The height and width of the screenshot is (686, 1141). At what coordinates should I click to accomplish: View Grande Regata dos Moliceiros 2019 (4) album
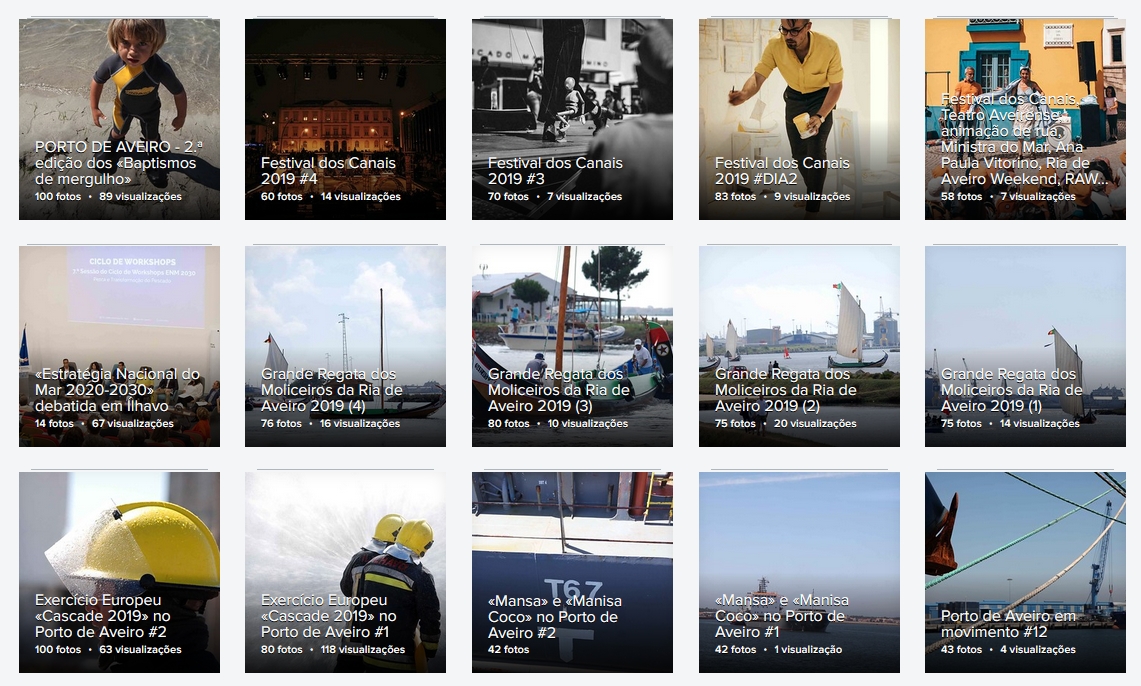(x=345, y=346)
